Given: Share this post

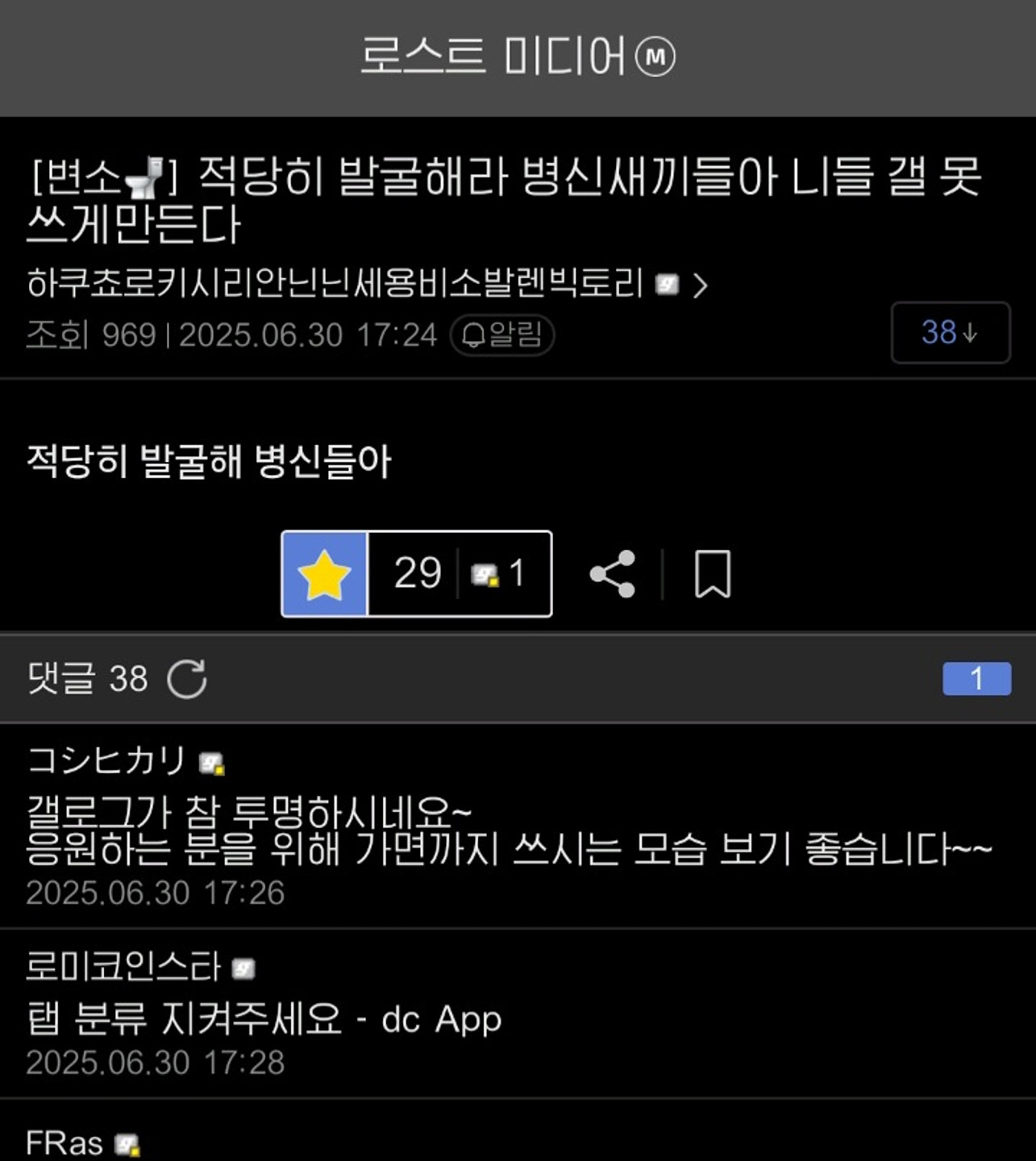Looking at the screenshot, I should click(x=613, y=574).
